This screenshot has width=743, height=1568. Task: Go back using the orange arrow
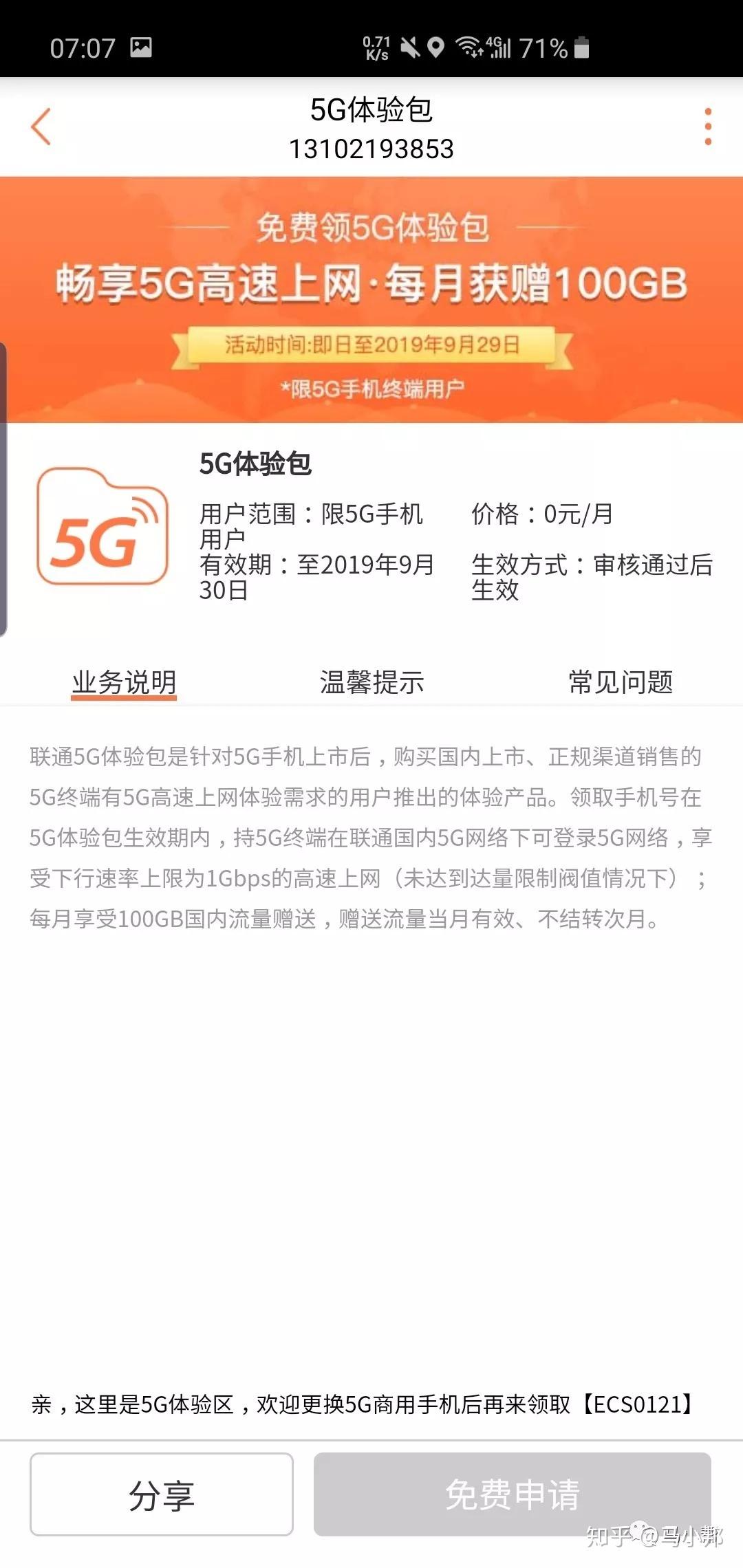coord(41,127)
